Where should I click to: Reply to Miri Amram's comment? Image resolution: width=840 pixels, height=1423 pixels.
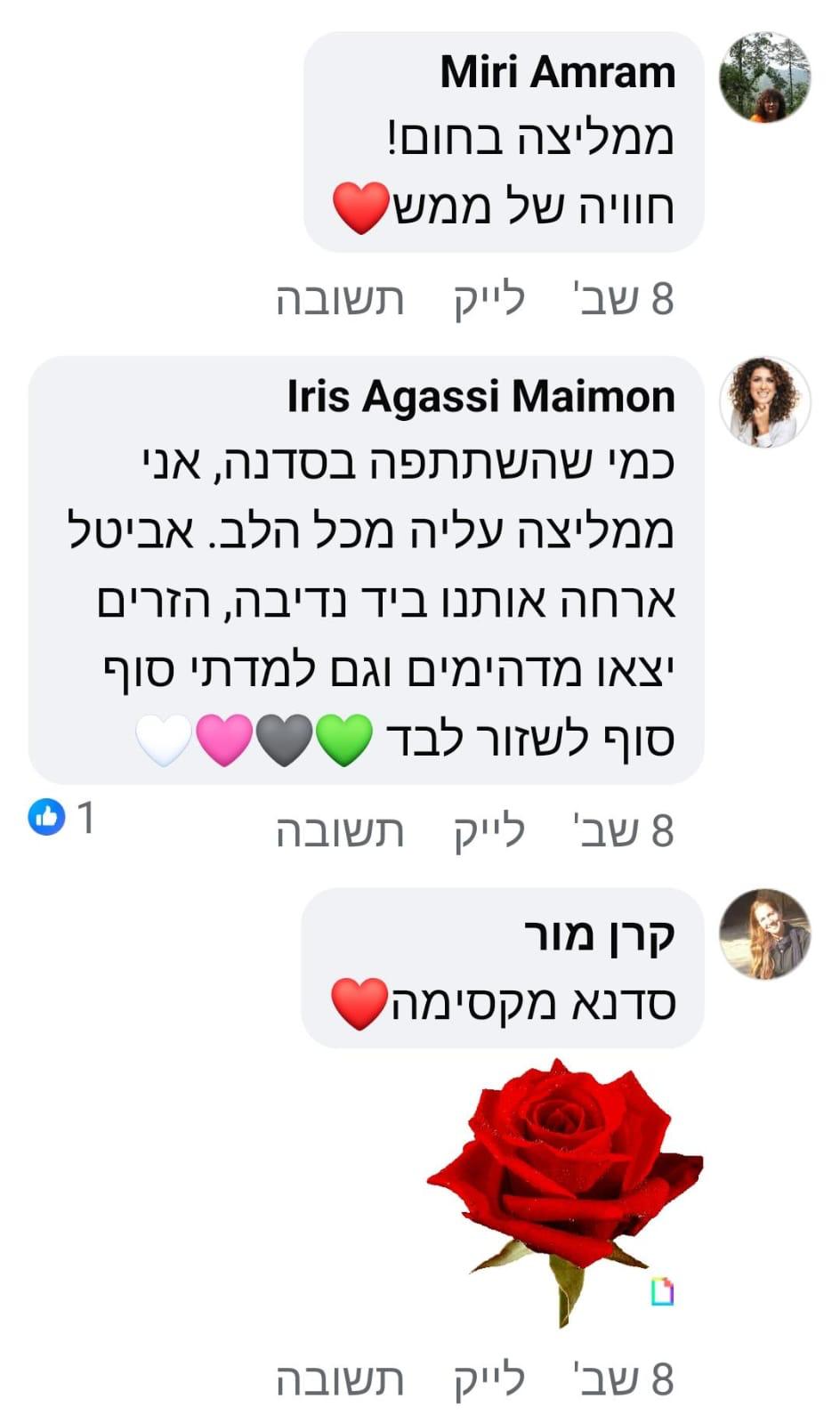[340, 299]
